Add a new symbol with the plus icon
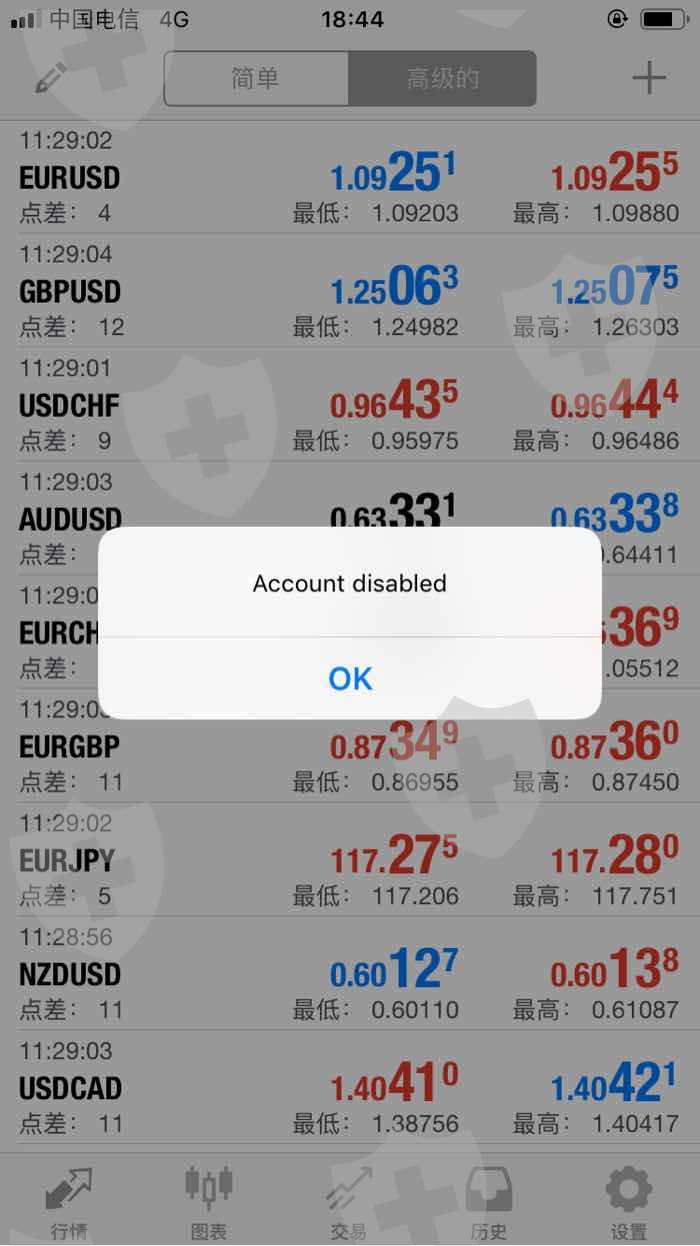Image resolution: width=700 pixels, height=1246 pixels. [649, 78]
